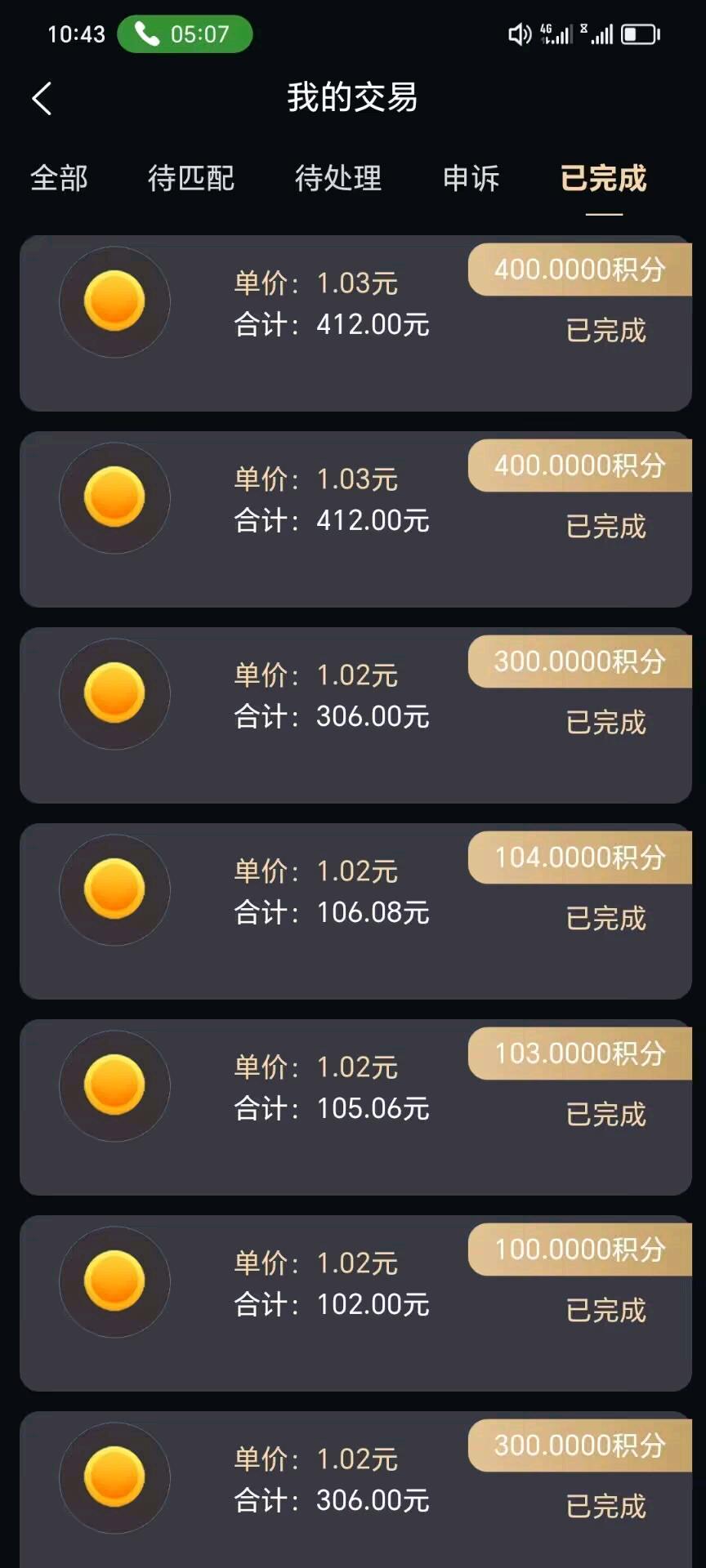The image size is (706, 1568).
Task: Select the 已完成 tab
Action: [604, 178]
